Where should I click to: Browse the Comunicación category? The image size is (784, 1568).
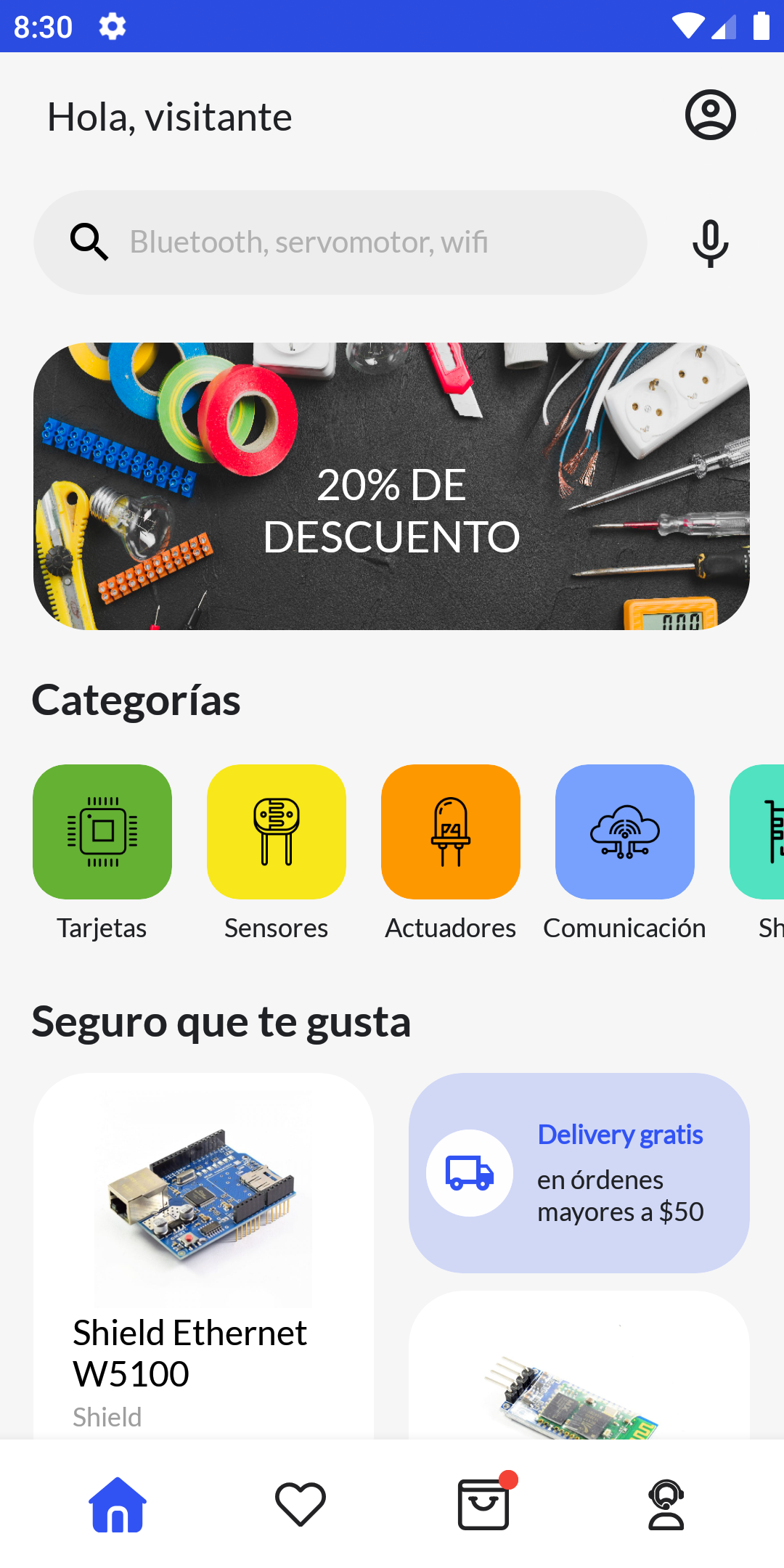click(x=625, y=853)
